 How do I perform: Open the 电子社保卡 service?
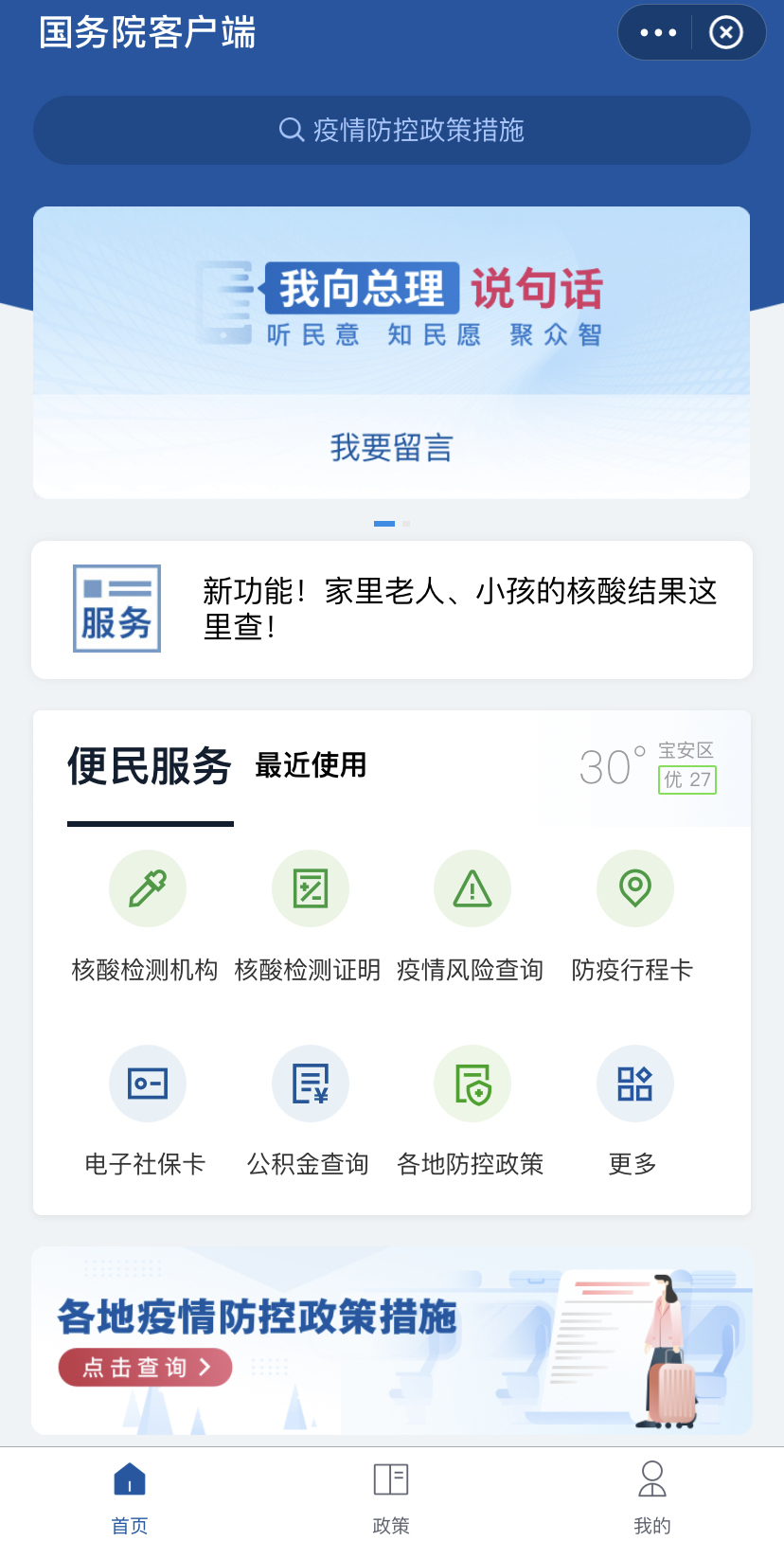pos(148,1084)
